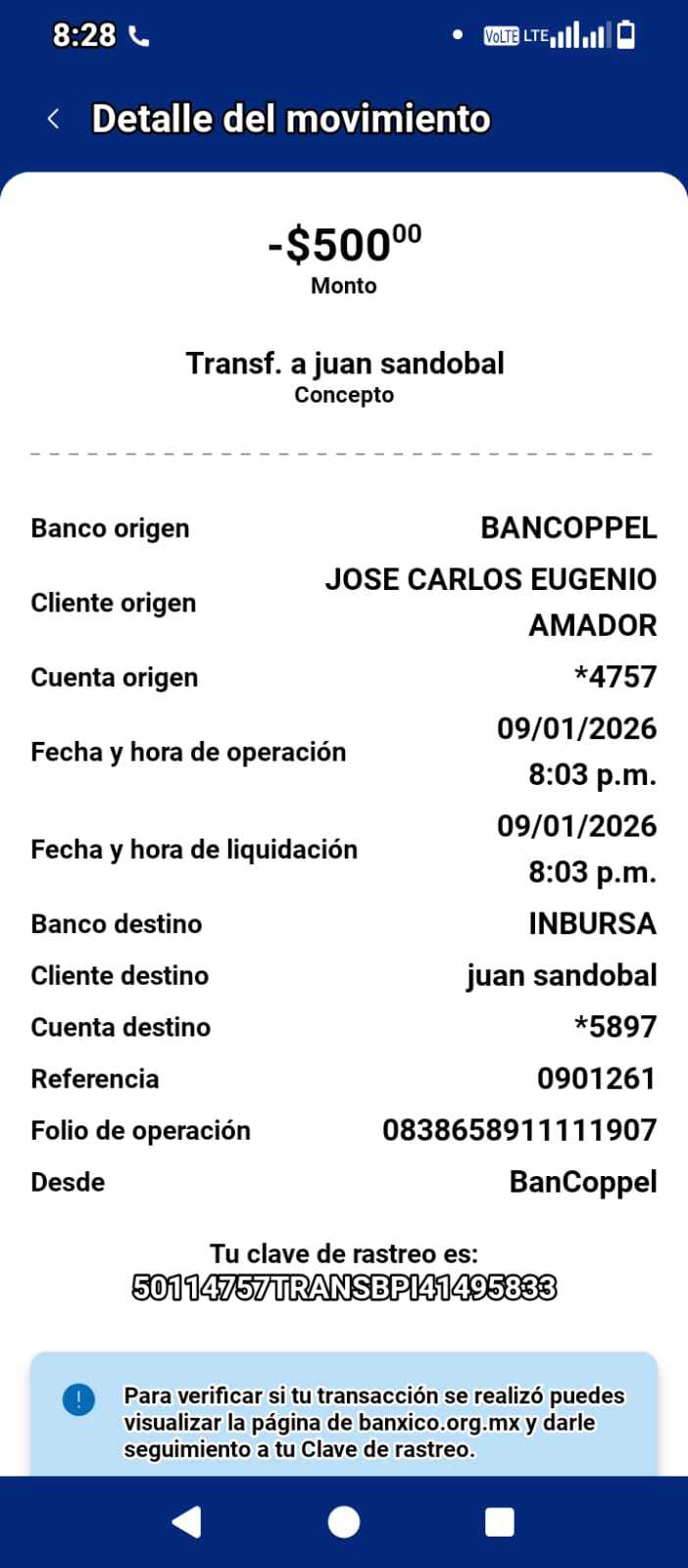This screenshot has width=688, height=1568.
Task: Go back using the header arrow
Action: coord(54,120)
